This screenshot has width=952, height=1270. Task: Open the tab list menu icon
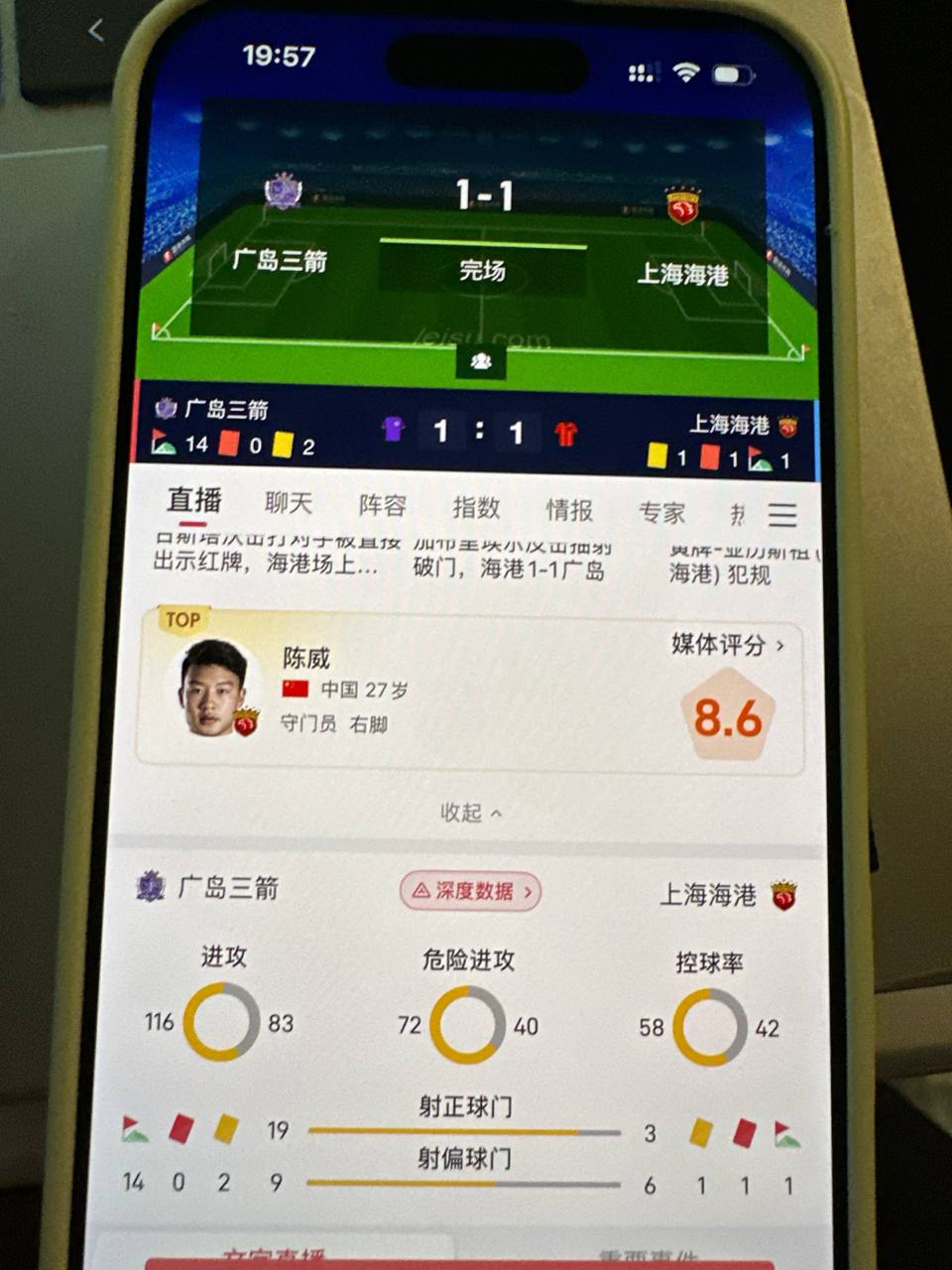[782, 515]
